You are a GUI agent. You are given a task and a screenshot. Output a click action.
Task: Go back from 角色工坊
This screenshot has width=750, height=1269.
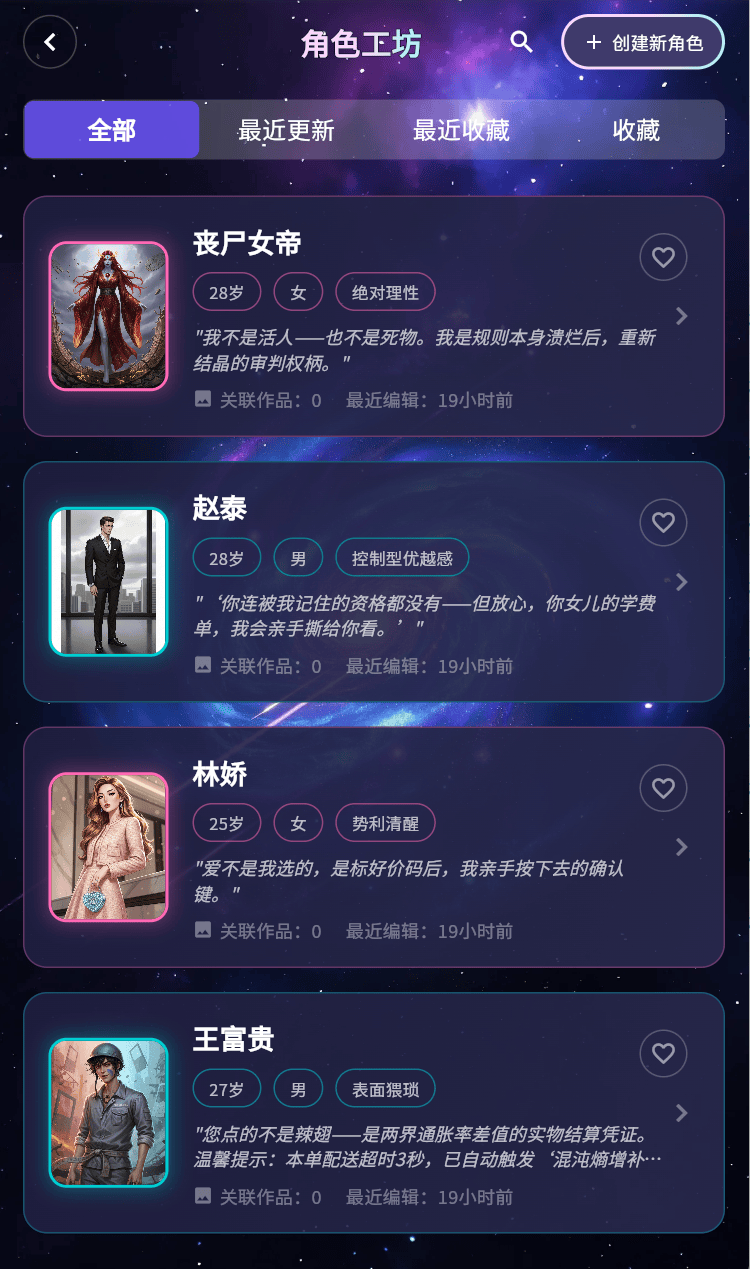(x=50, y=42)
